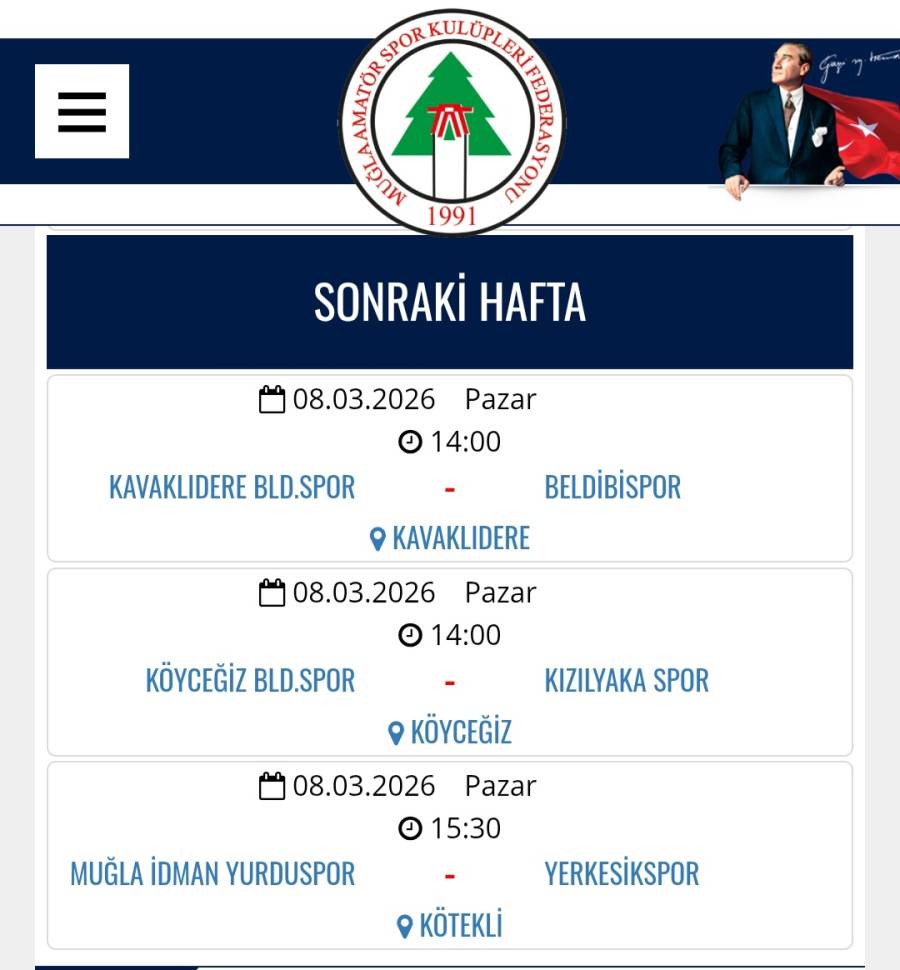Select the Yerkesikspor team link
The image size is (900, 970).
(x=621, y=874)
